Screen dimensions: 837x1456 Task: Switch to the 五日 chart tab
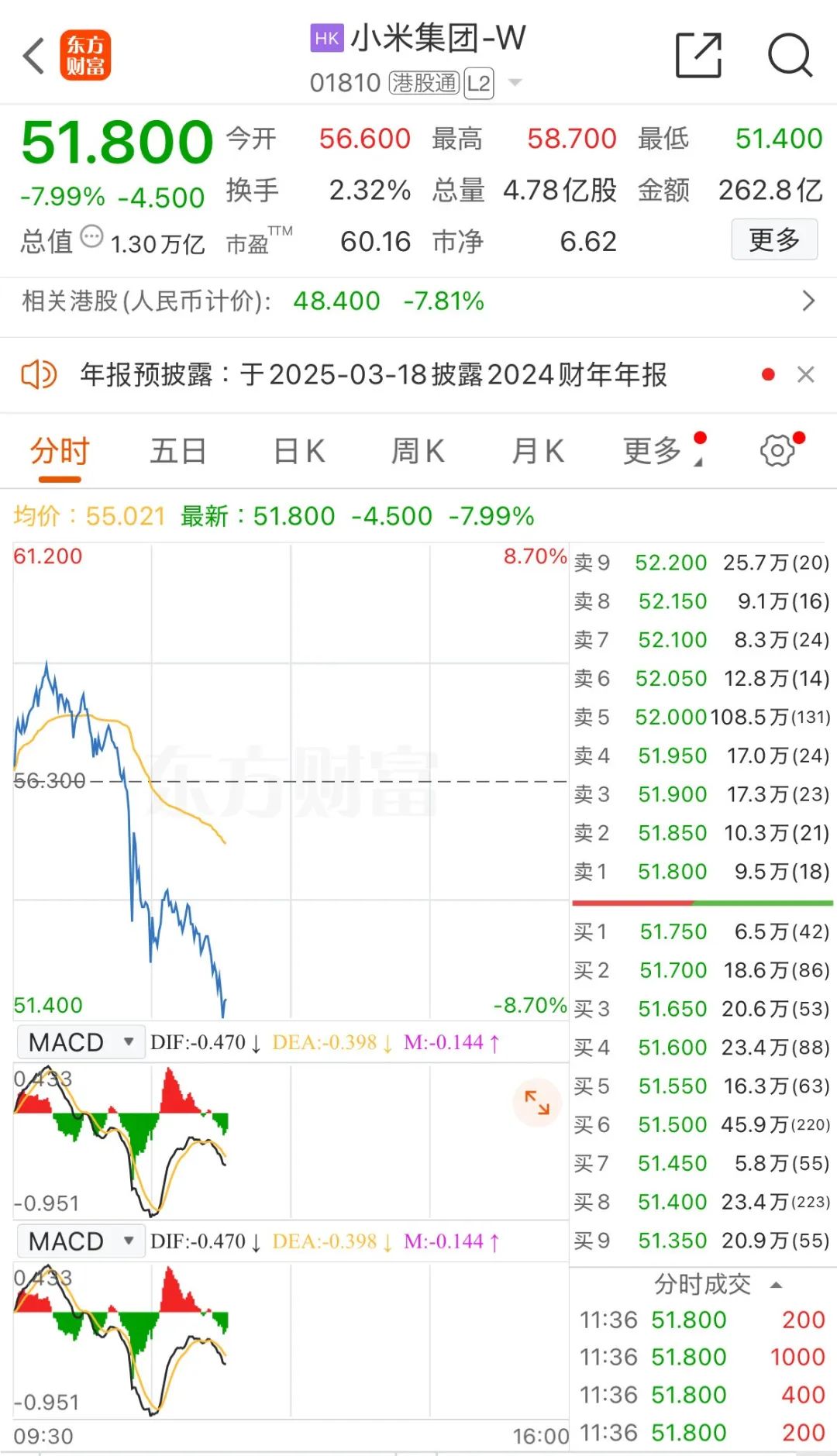tap(178, 451)
